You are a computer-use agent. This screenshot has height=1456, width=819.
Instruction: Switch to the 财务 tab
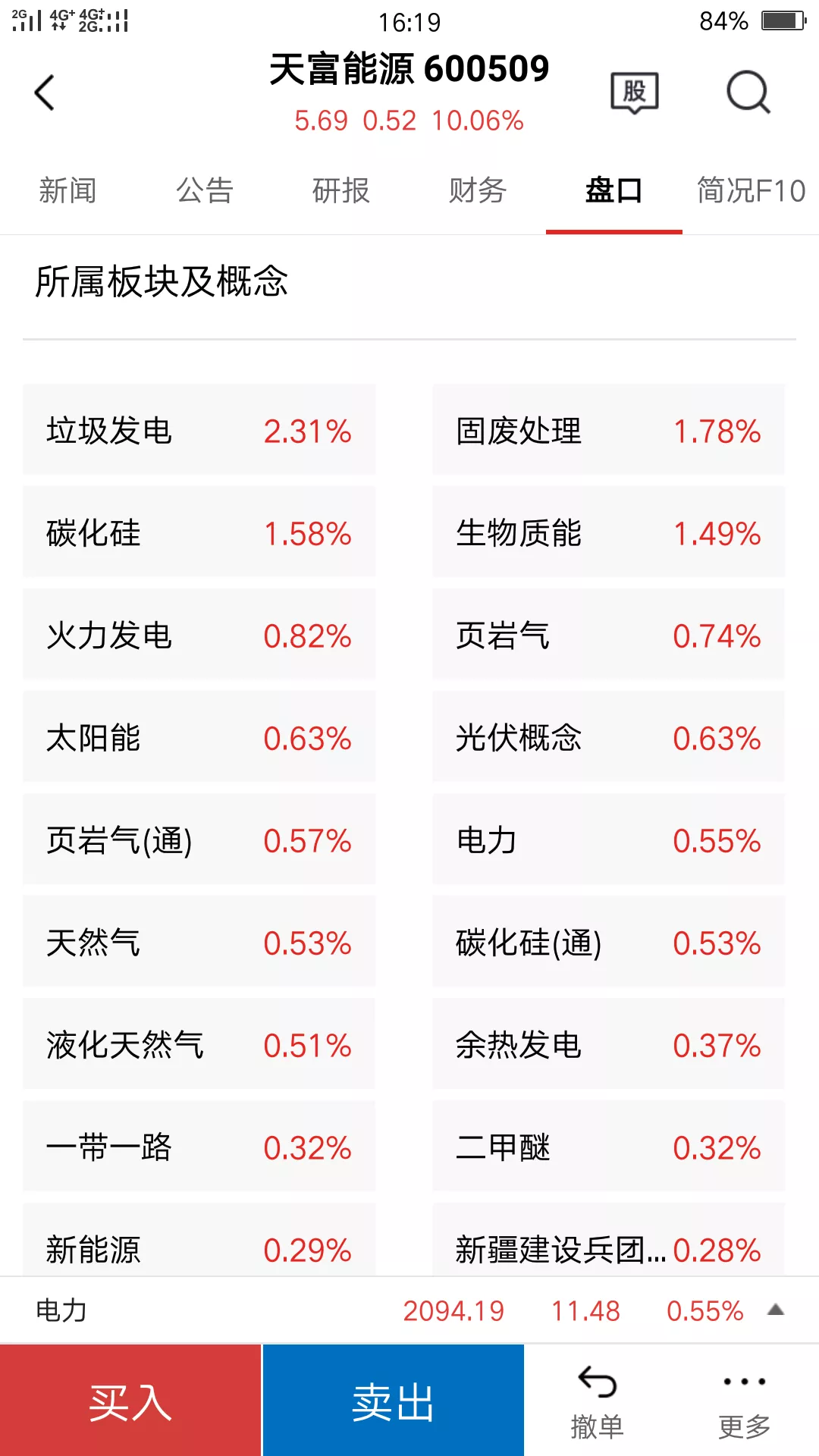pyautogui.click(x=478, y=190)
